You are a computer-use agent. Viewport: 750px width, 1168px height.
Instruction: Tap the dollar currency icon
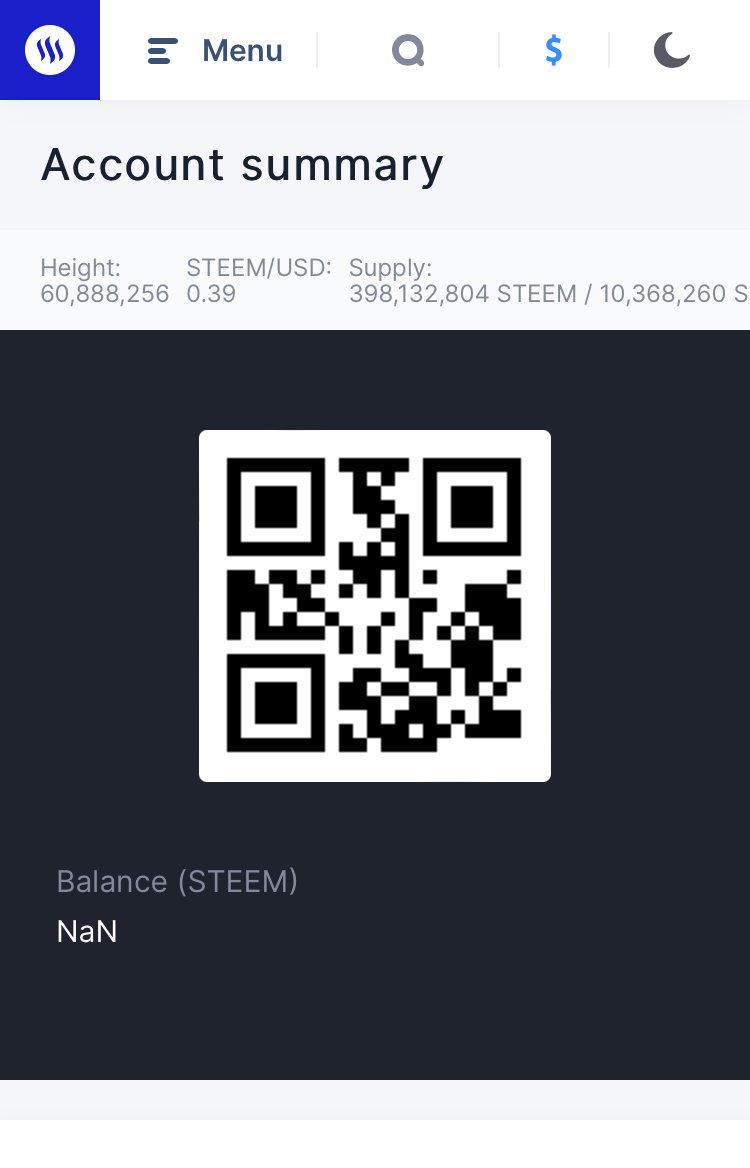pyautogui.click(x=553, y=50)
